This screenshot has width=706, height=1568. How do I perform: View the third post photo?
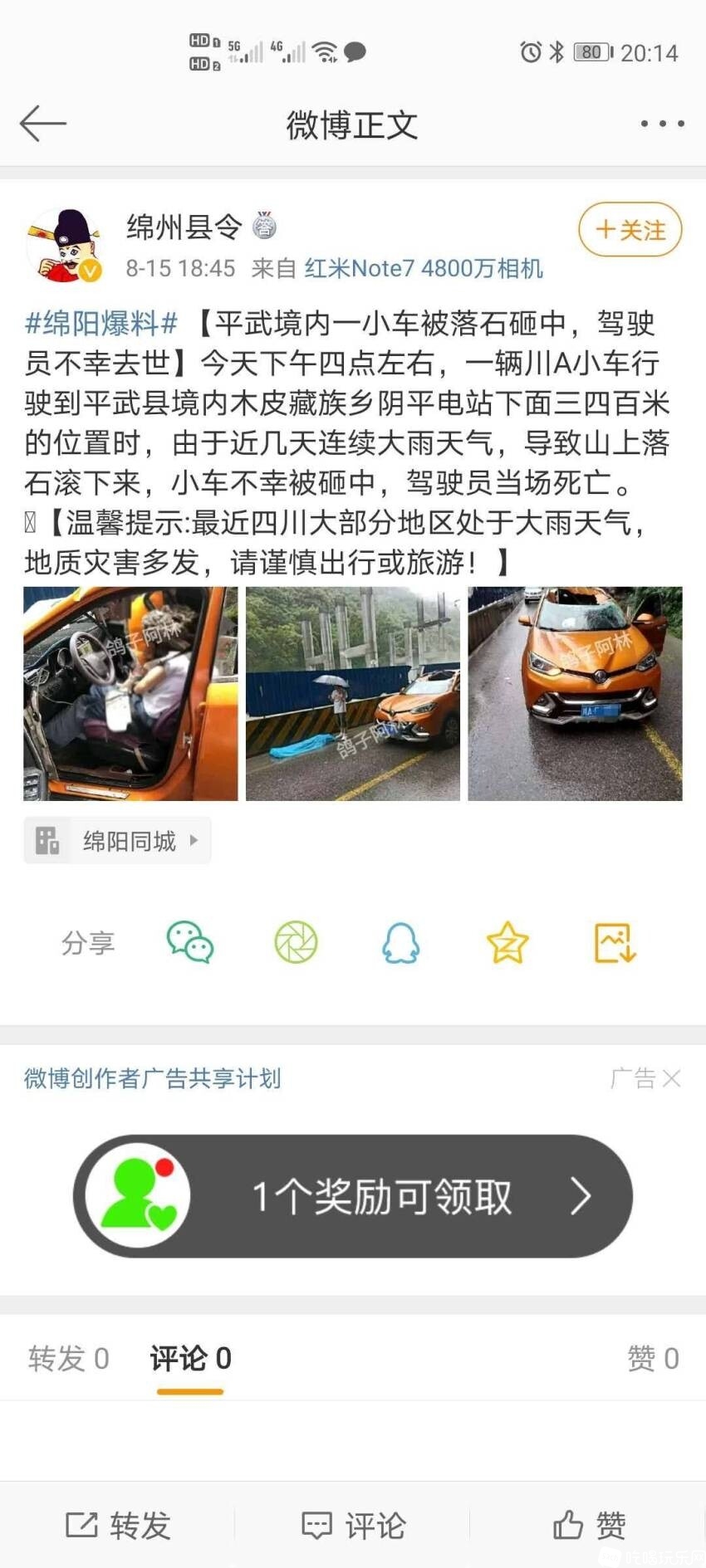(x=575, y=694)
